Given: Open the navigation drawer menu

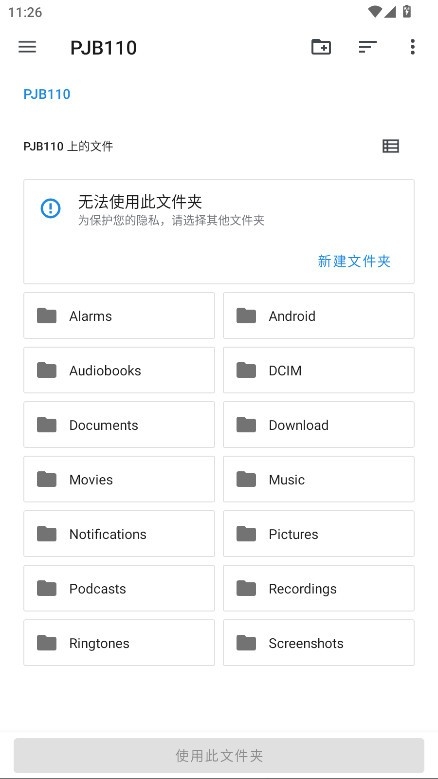Looking at the screenshot, I should pyautogui.click(x=27, y=47).
